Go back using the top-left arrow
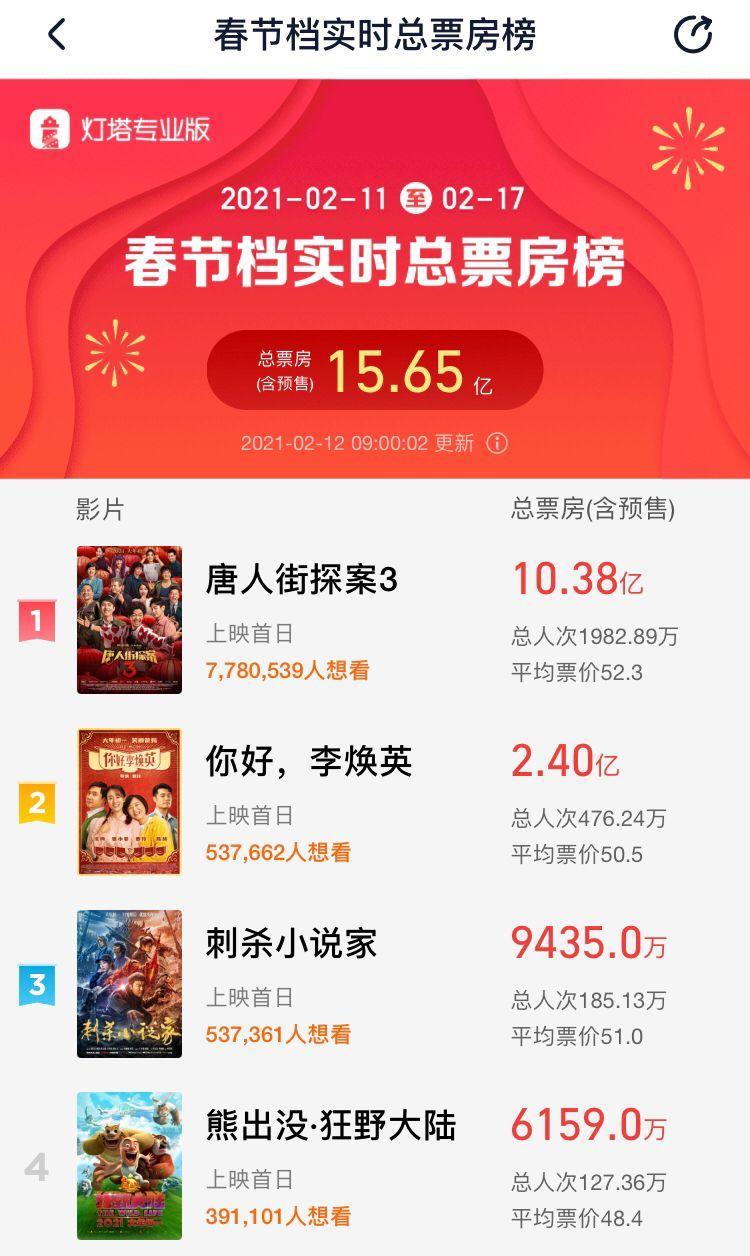The image size is (750, 1256). click(x=57, y=35)
